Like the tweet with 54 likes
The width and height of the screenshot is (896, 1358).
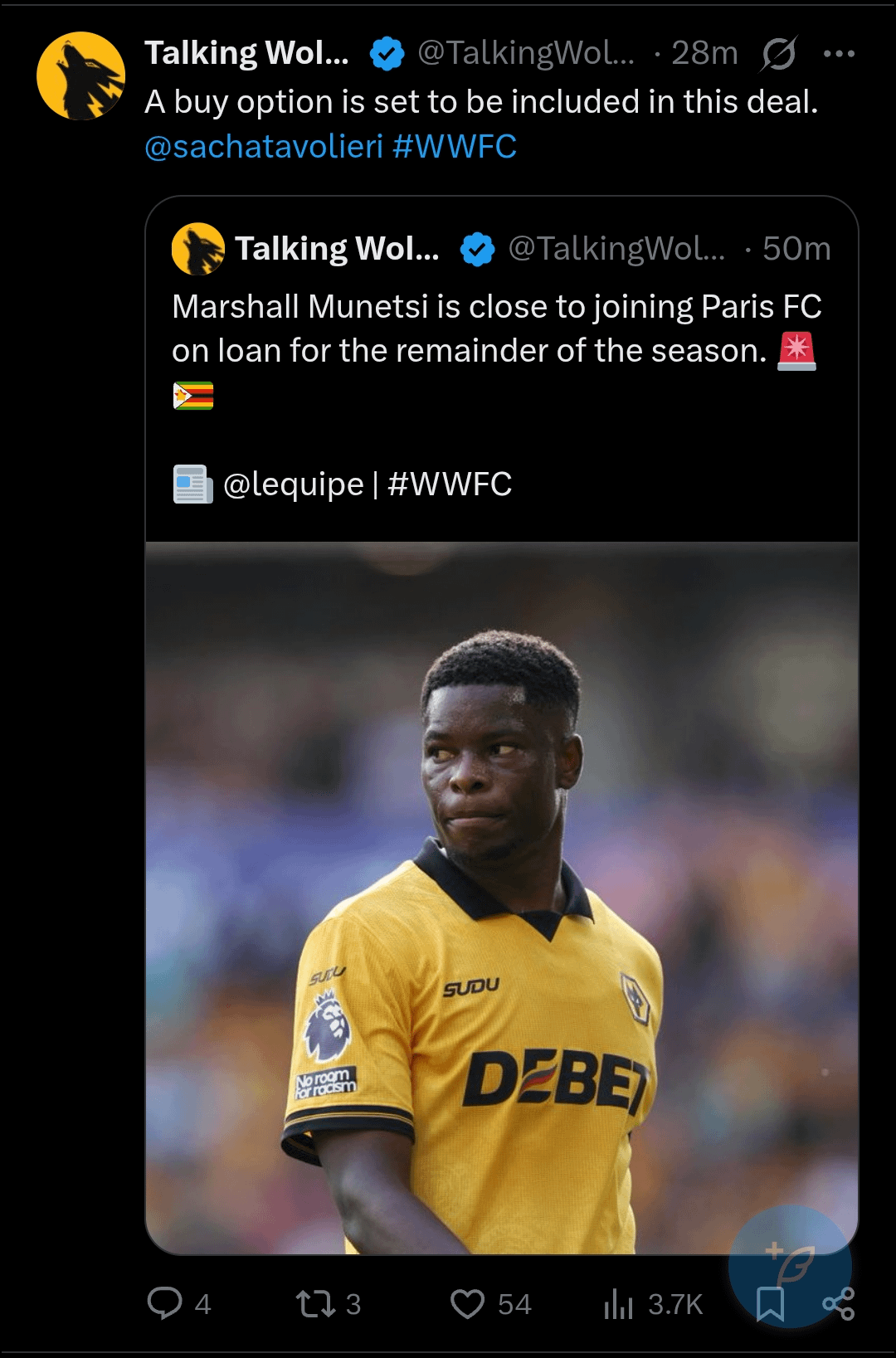tap(467, 1303)
